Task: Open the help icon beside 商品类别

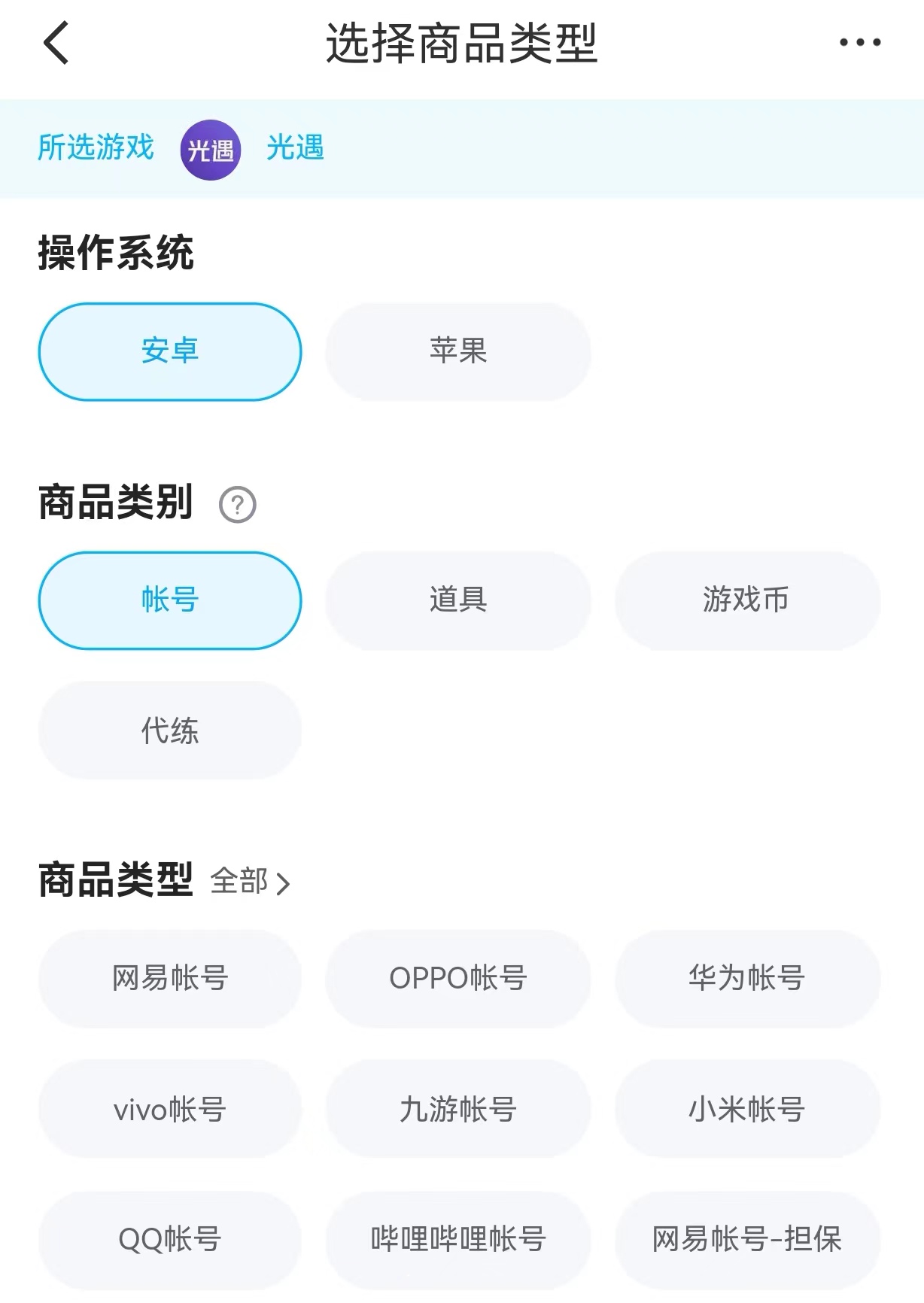Action: point(237,505)
